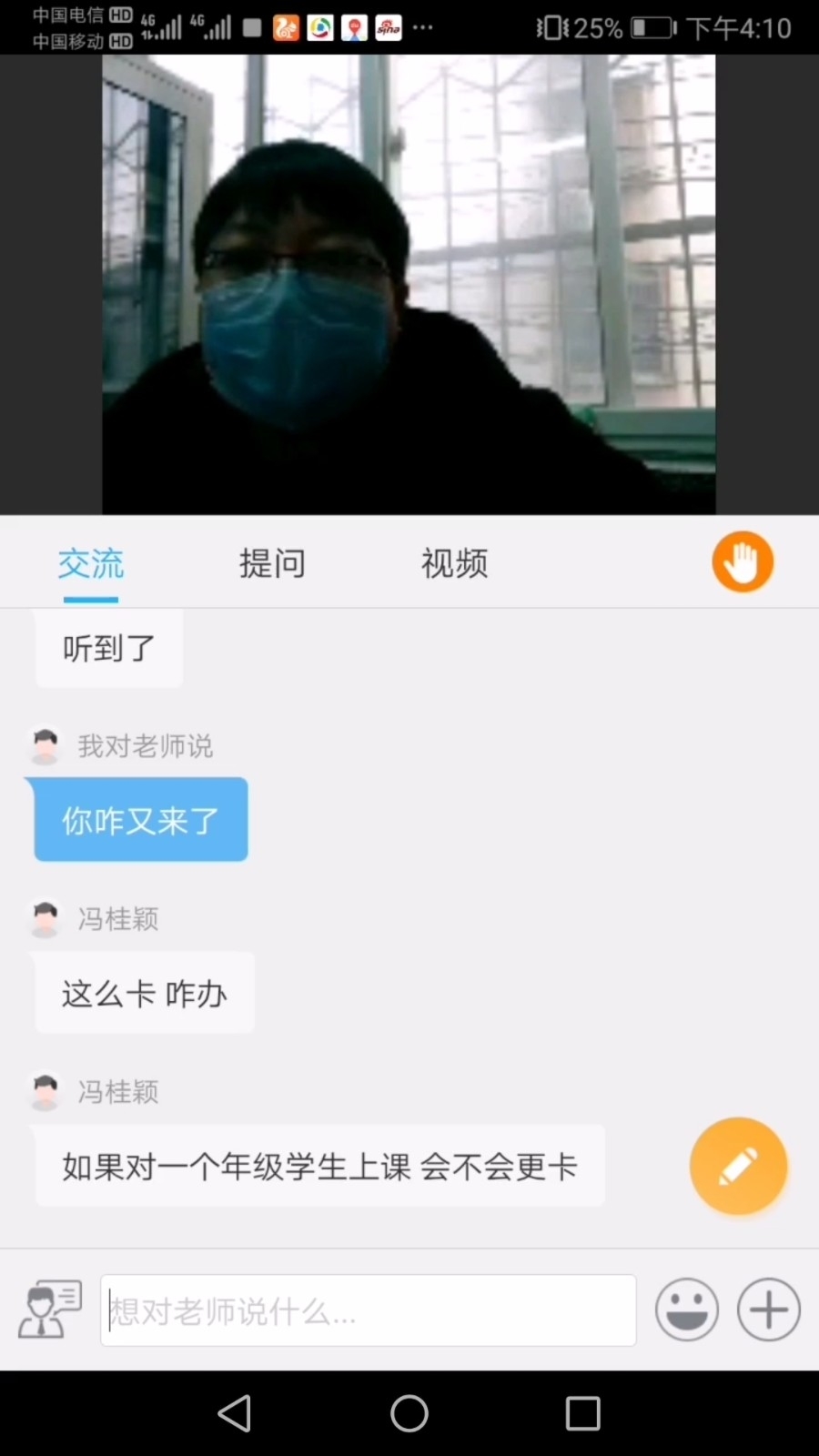Tap the teacher chat icon beside input

(50, 1310)
